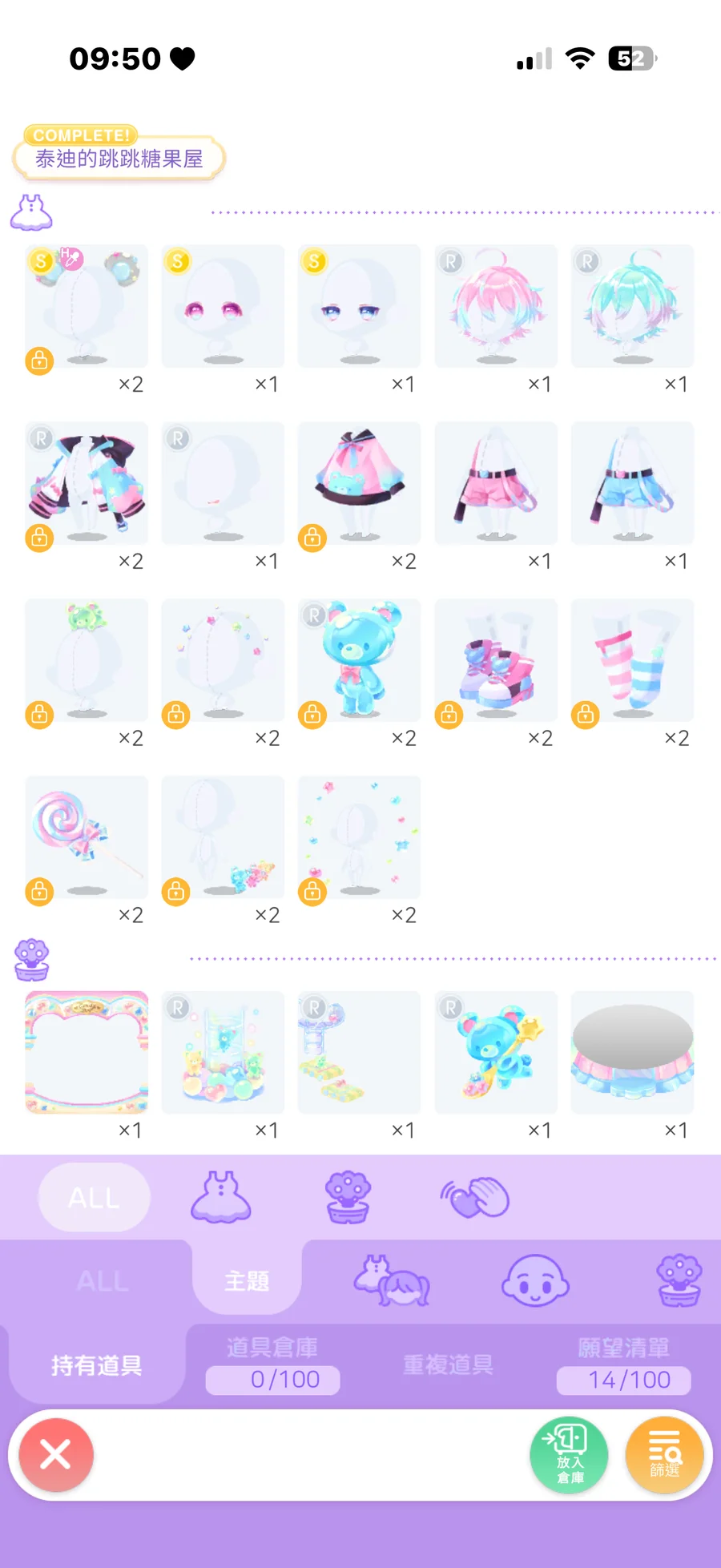
Task: Tap the 放入倉庫 storage button
Action: pyautogui.click(x=569, y=1454)
